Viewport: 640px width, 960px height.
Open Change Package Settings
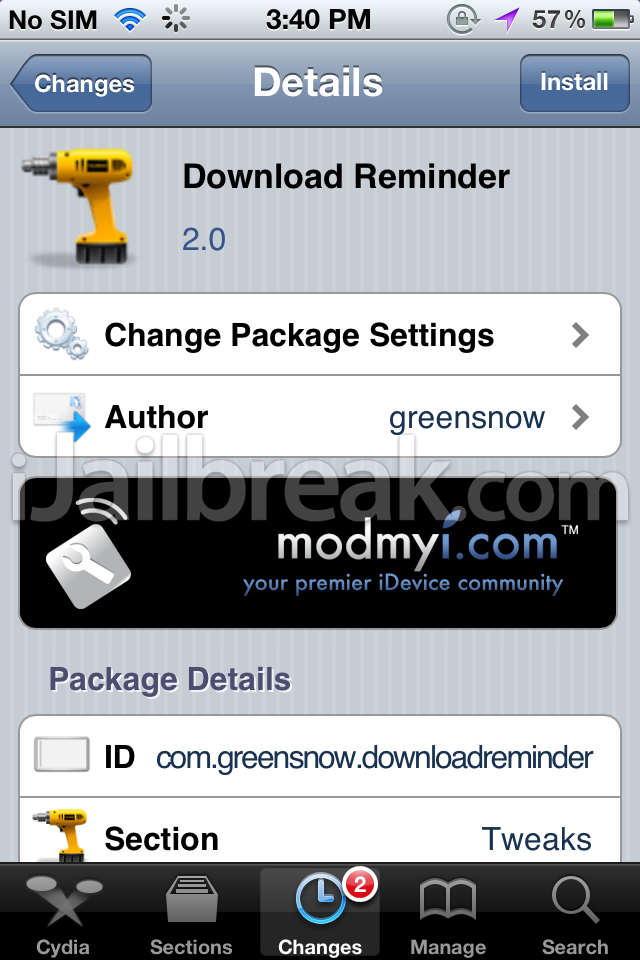coord(320,335)
